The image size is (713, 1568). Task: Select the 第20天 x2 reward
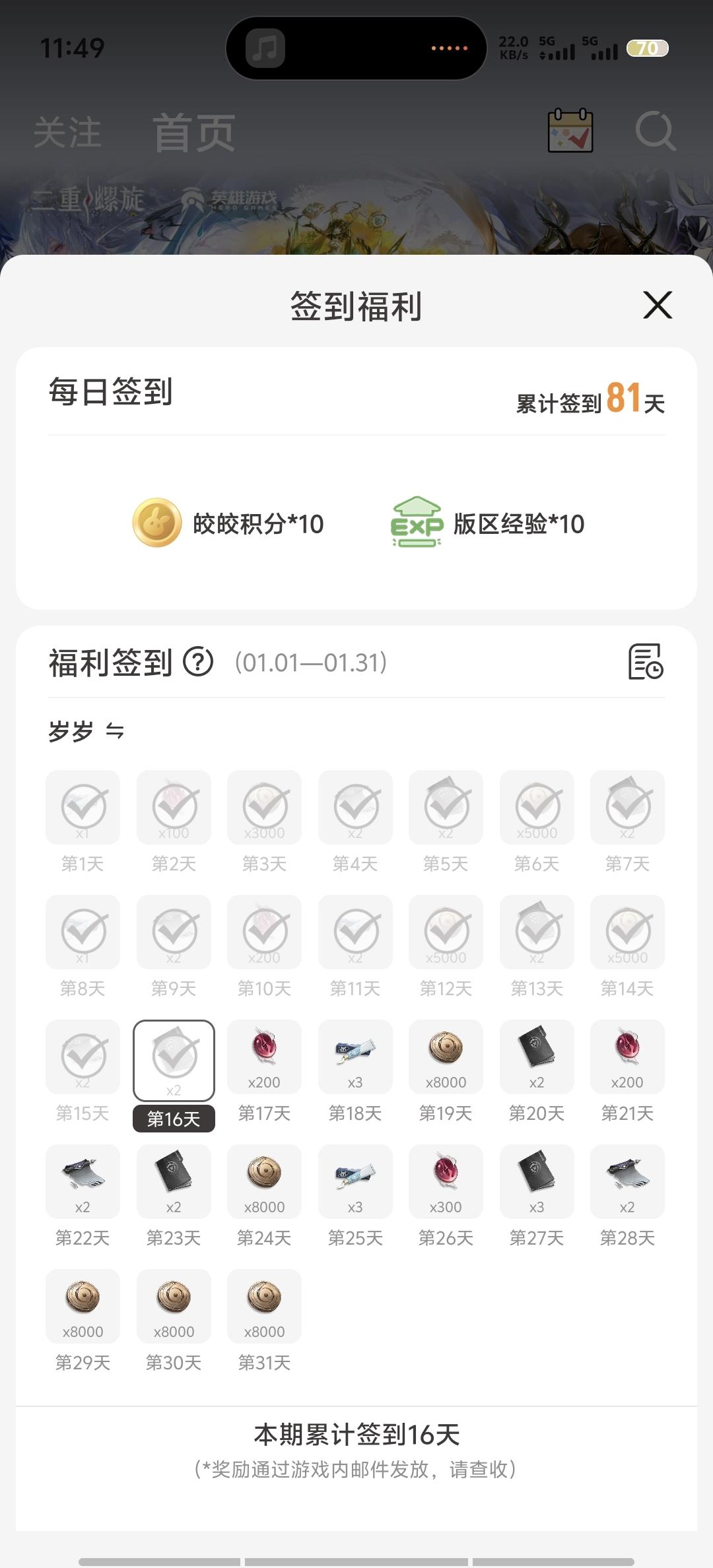[537, 1057]
